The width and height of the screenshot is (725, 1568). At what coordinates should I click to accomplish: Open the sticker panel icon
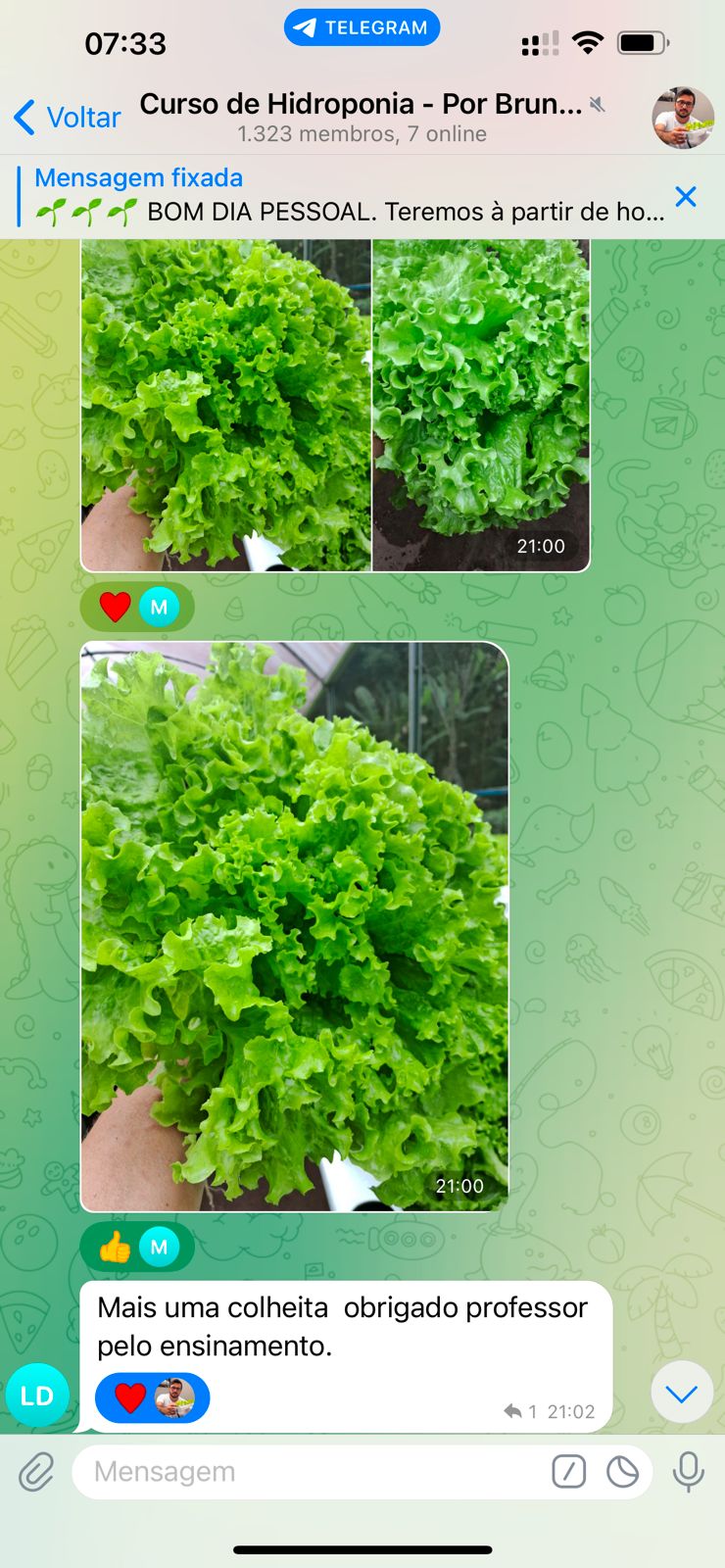click(622, 1472)
